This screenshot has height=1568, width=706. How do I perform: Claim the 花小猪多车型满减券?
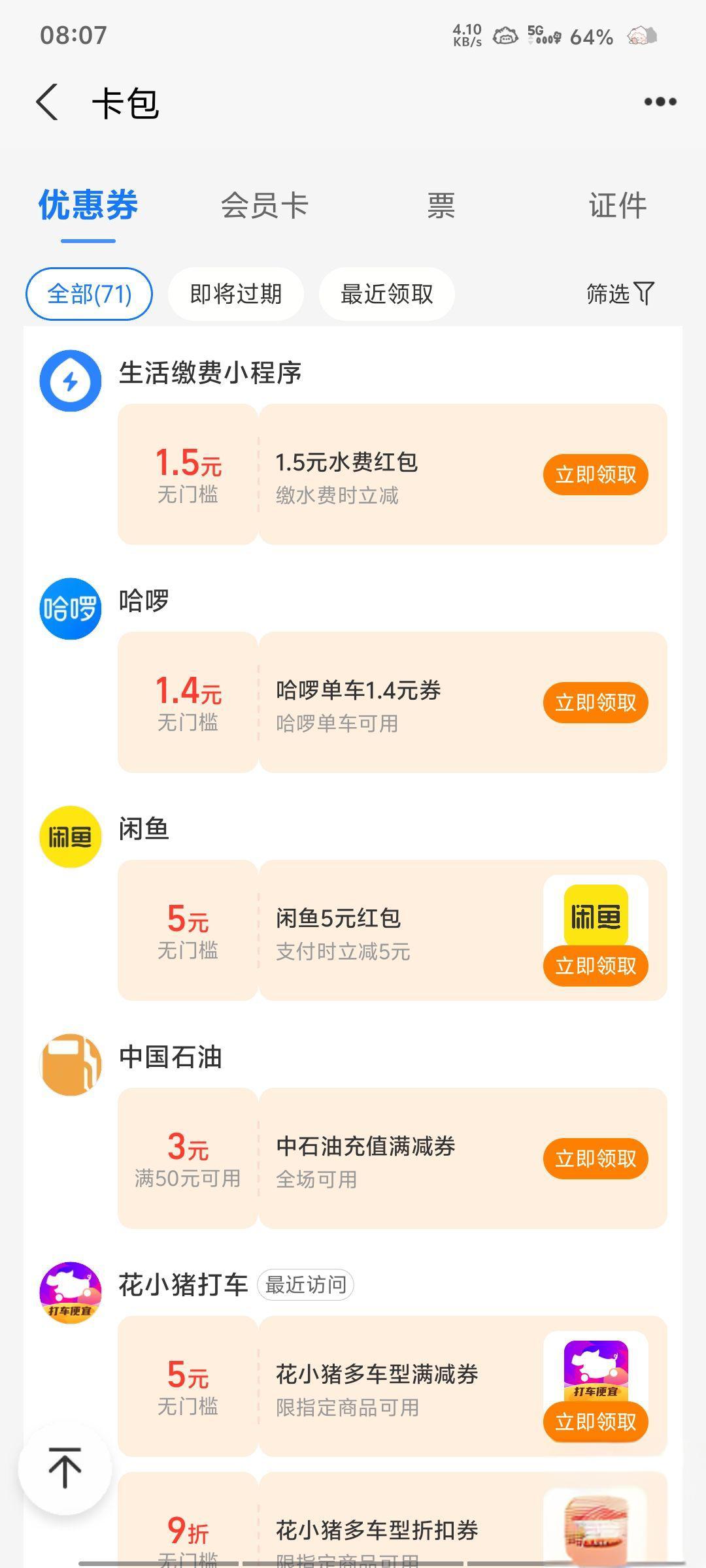pyautogui.click(x=596, y=1422)
